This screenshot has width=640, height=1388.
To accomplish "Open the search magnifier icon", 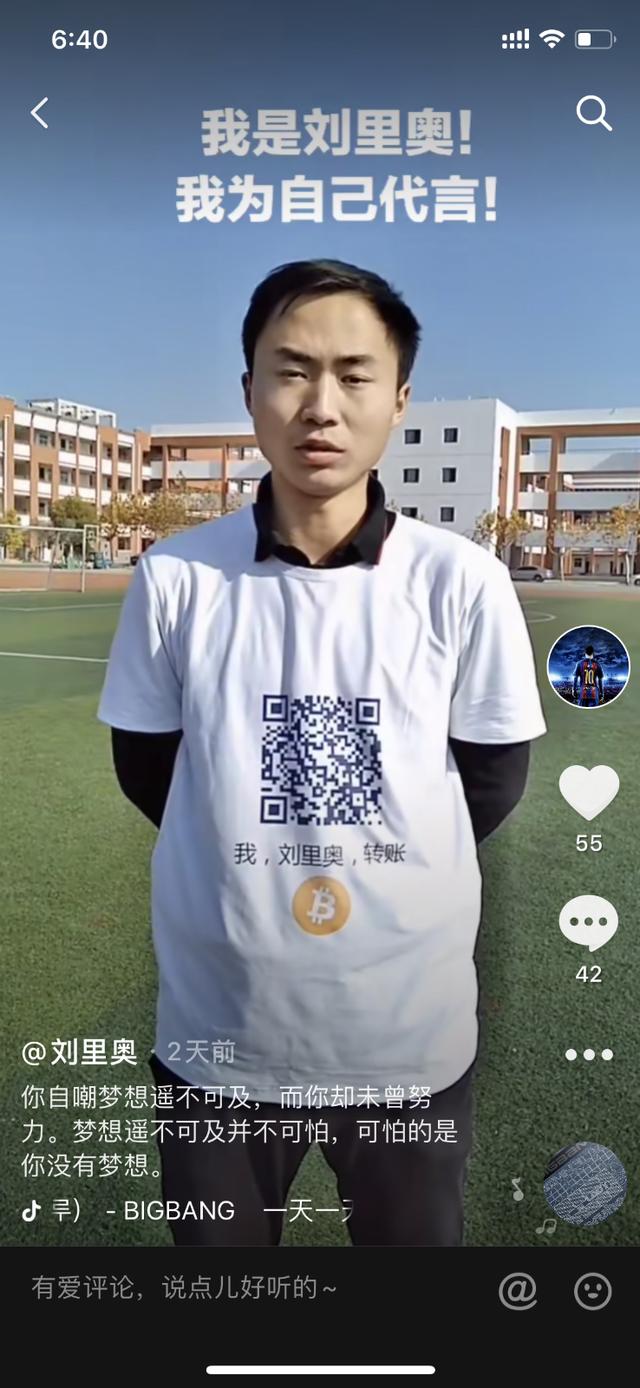I will pyautogui.click(x=593, y=113).
